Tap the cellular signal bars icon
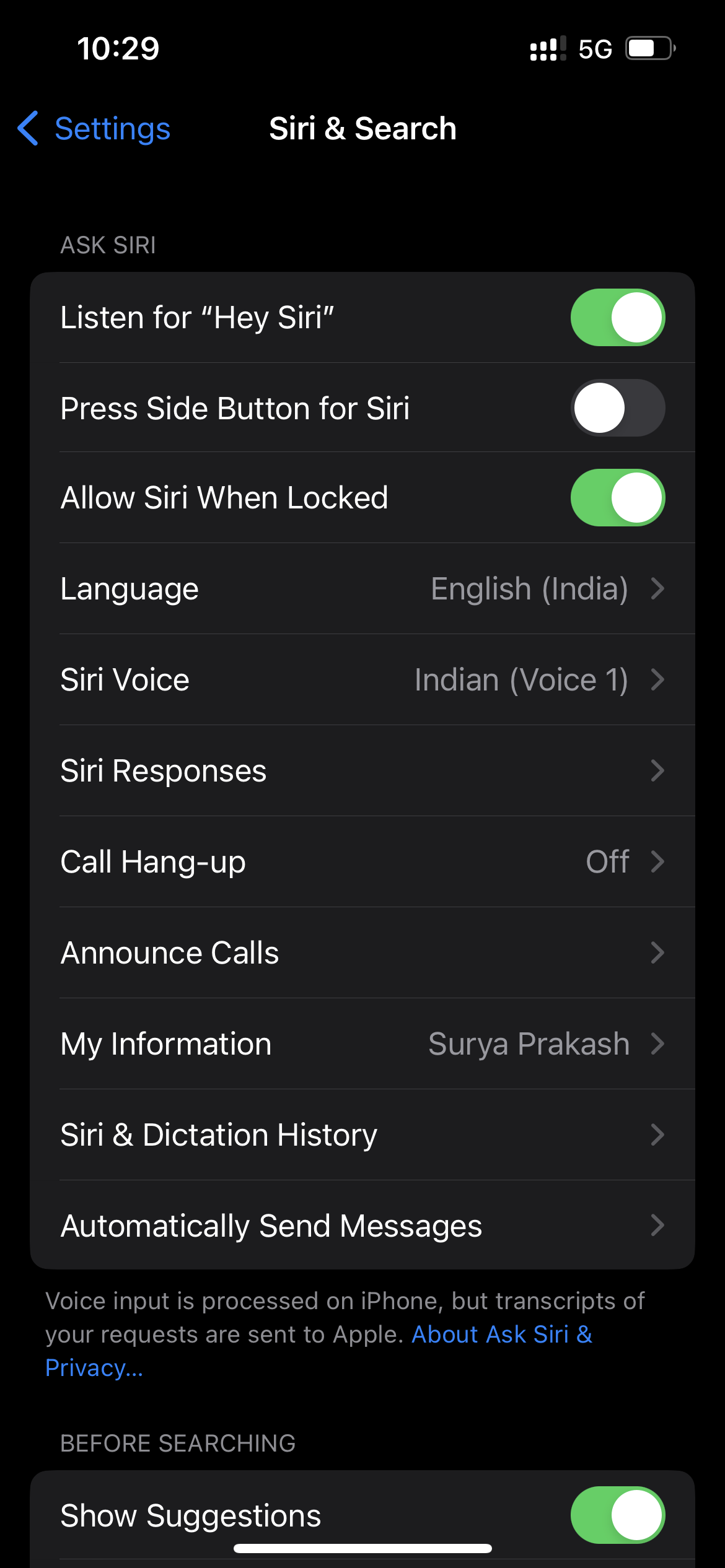This screenshot has height=1568, width=725. 548,48
